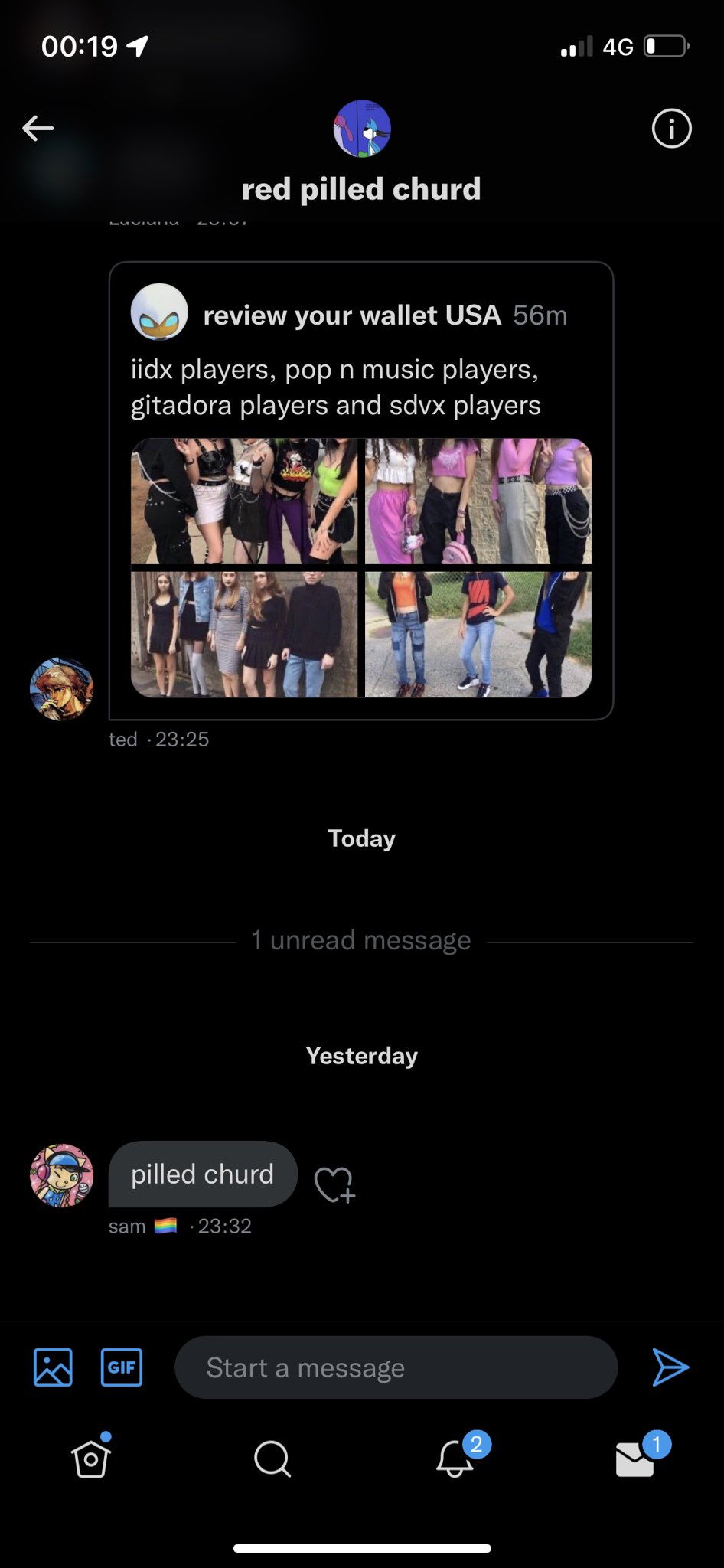Open the red pilled churd group avatar
724x1568 pixels.
[x=362, y=129]
